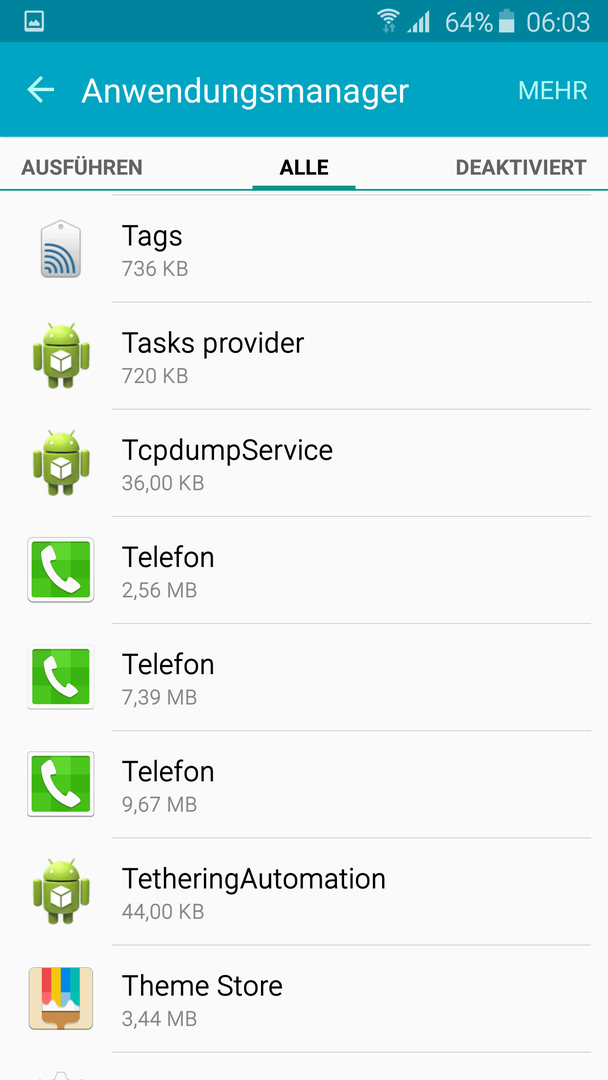Open the Telefon entry with 9,67 MB
The height and width of the screenshot is (1080, 608).
point(304,785)
